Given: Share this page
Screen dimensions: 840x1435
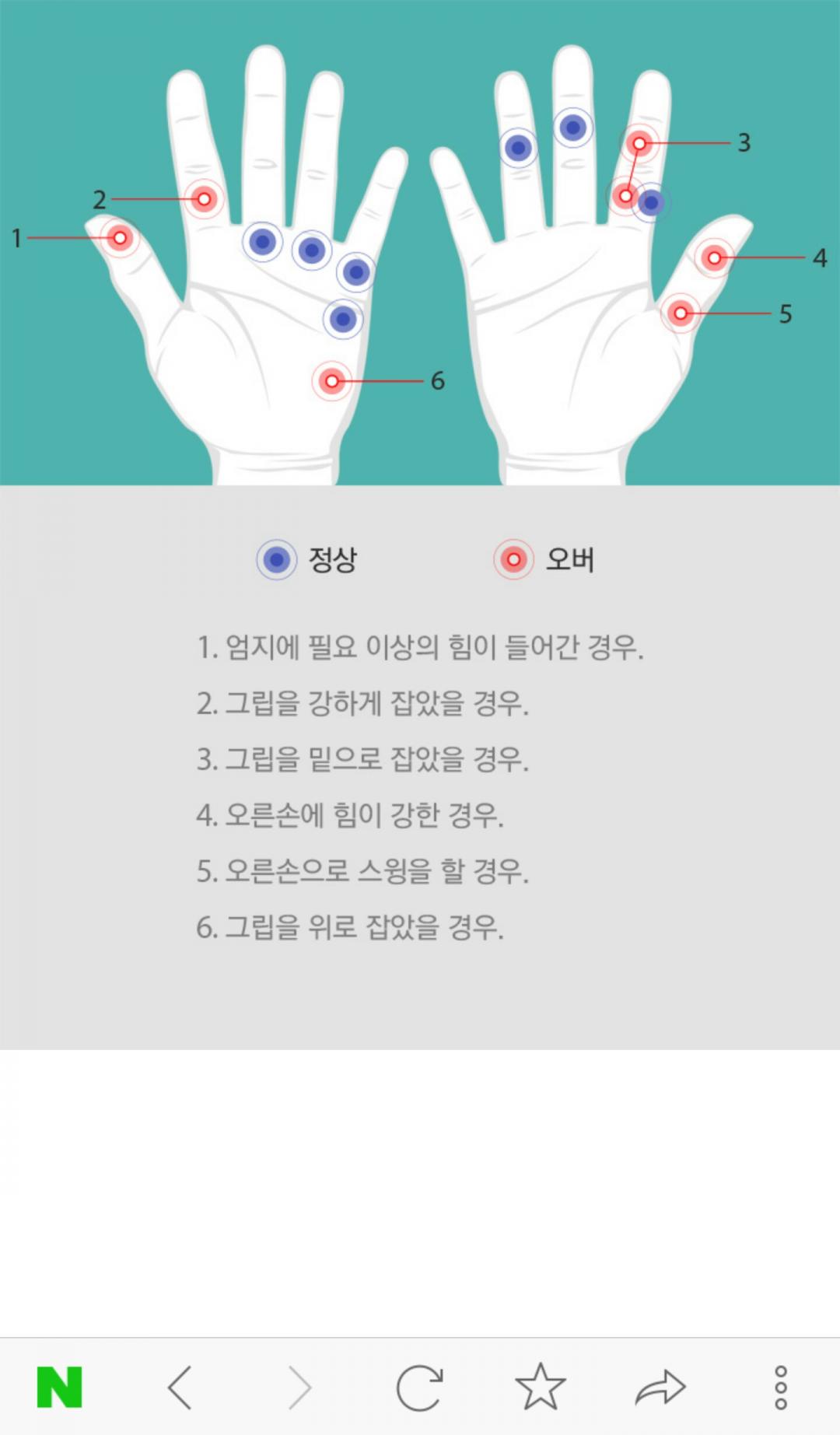Looking at the screenshot, I should tap(660, 1387).
